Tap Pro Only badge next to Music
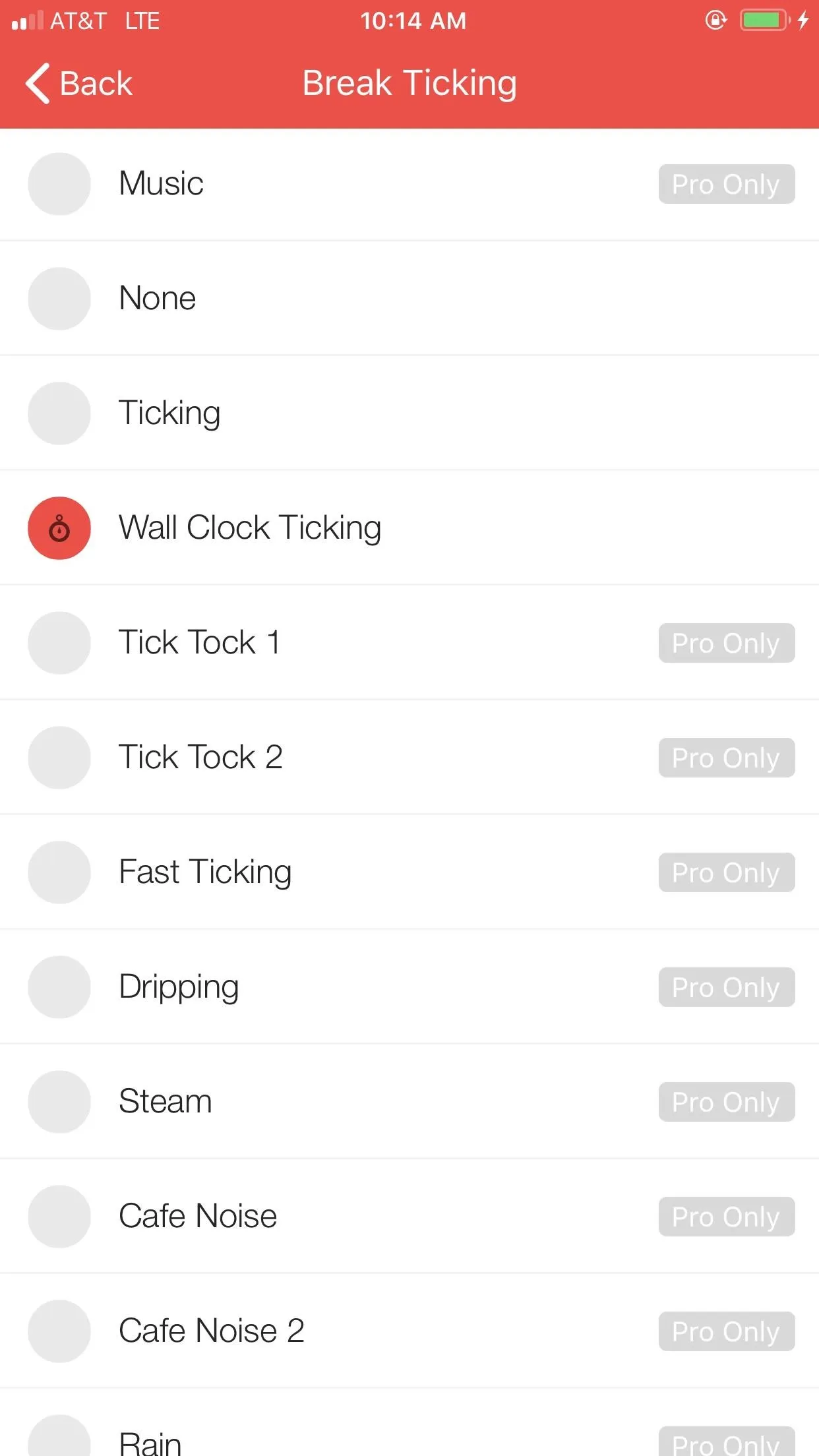Screen dimensions: 819x1456 726,184
